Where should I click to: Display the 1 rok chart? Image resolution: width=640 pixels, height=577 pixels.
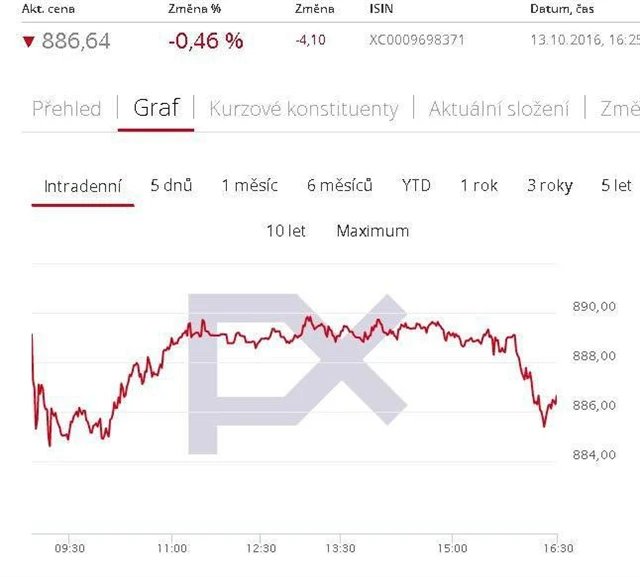pos(479,185)
